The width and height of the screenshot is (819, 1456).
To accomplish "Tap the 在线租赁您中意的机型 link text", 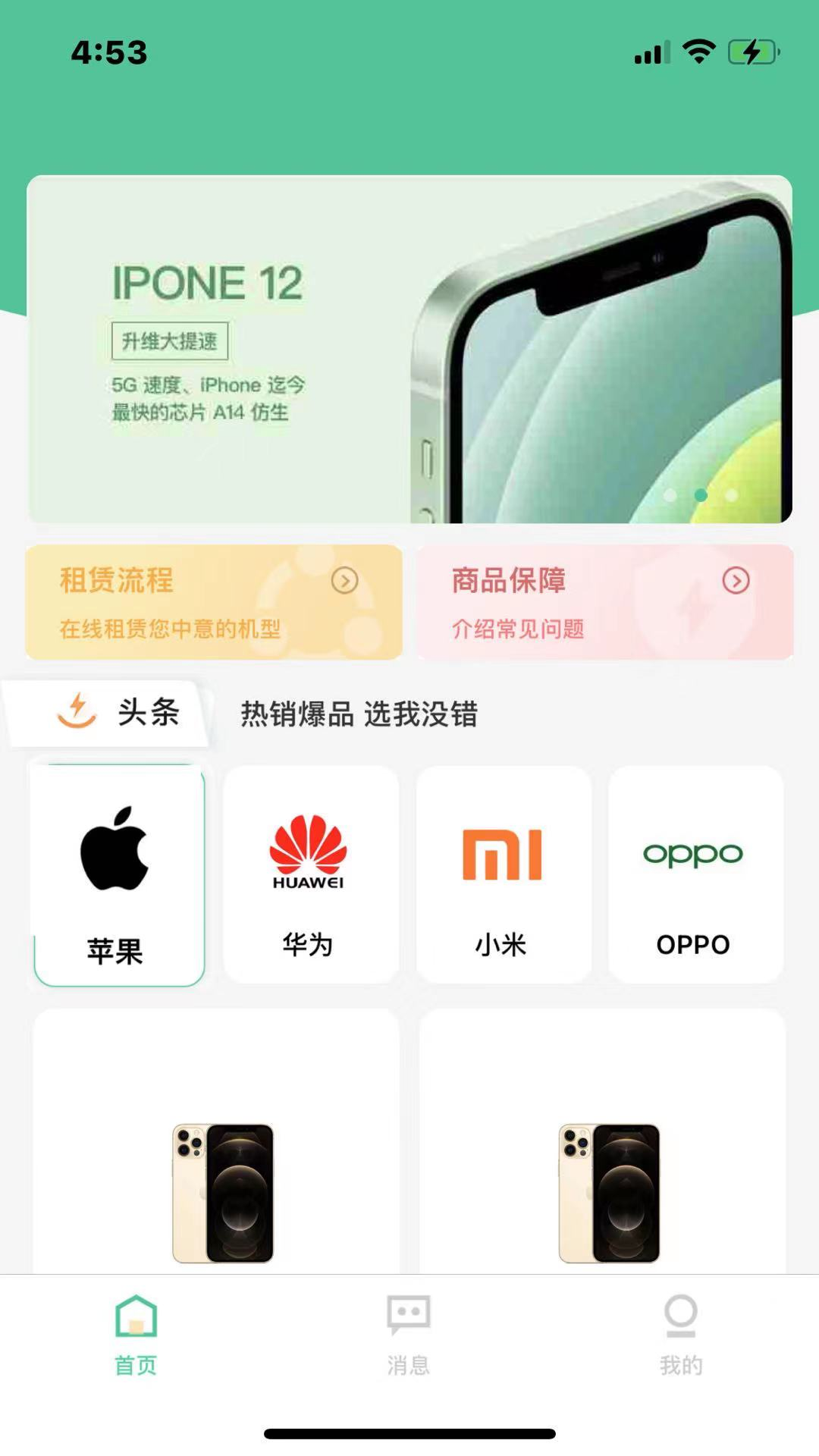I will pos(173,629).
